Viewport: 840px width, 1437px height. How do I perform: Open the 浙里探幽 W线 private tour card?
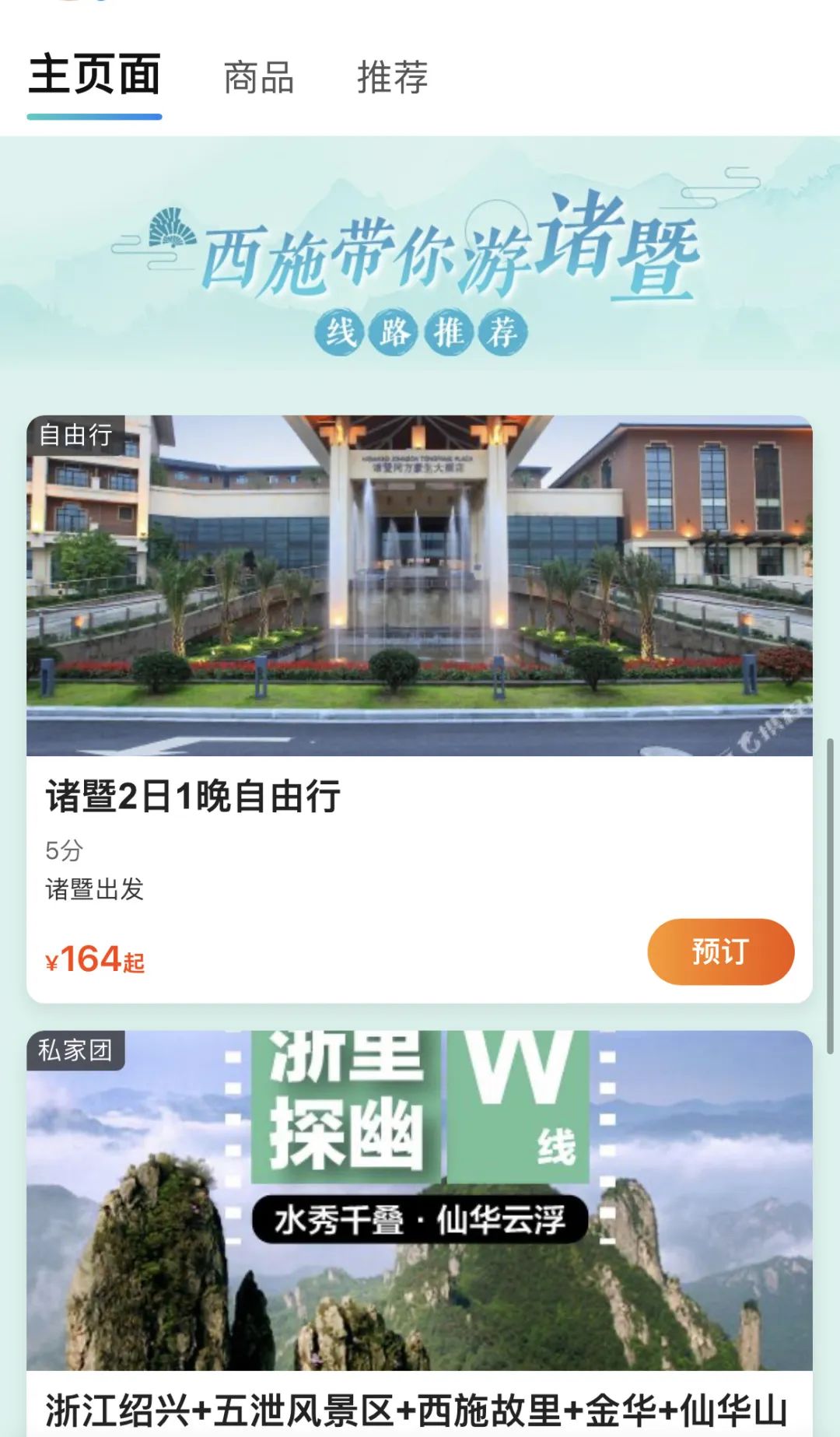pyautogui.click(x=419, y=1233)
